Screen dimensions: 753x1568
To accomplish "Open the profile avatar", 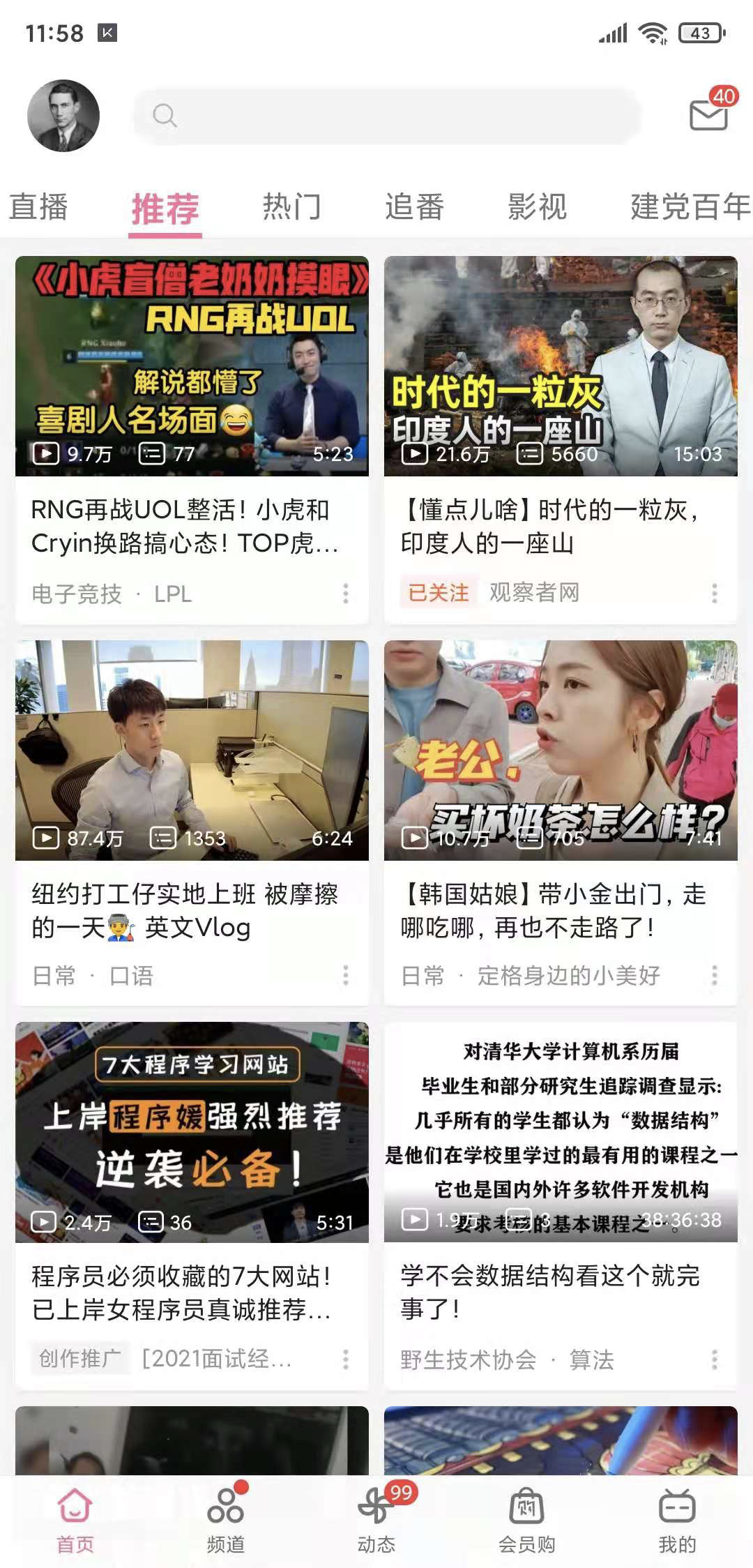I will coord(63,116).
